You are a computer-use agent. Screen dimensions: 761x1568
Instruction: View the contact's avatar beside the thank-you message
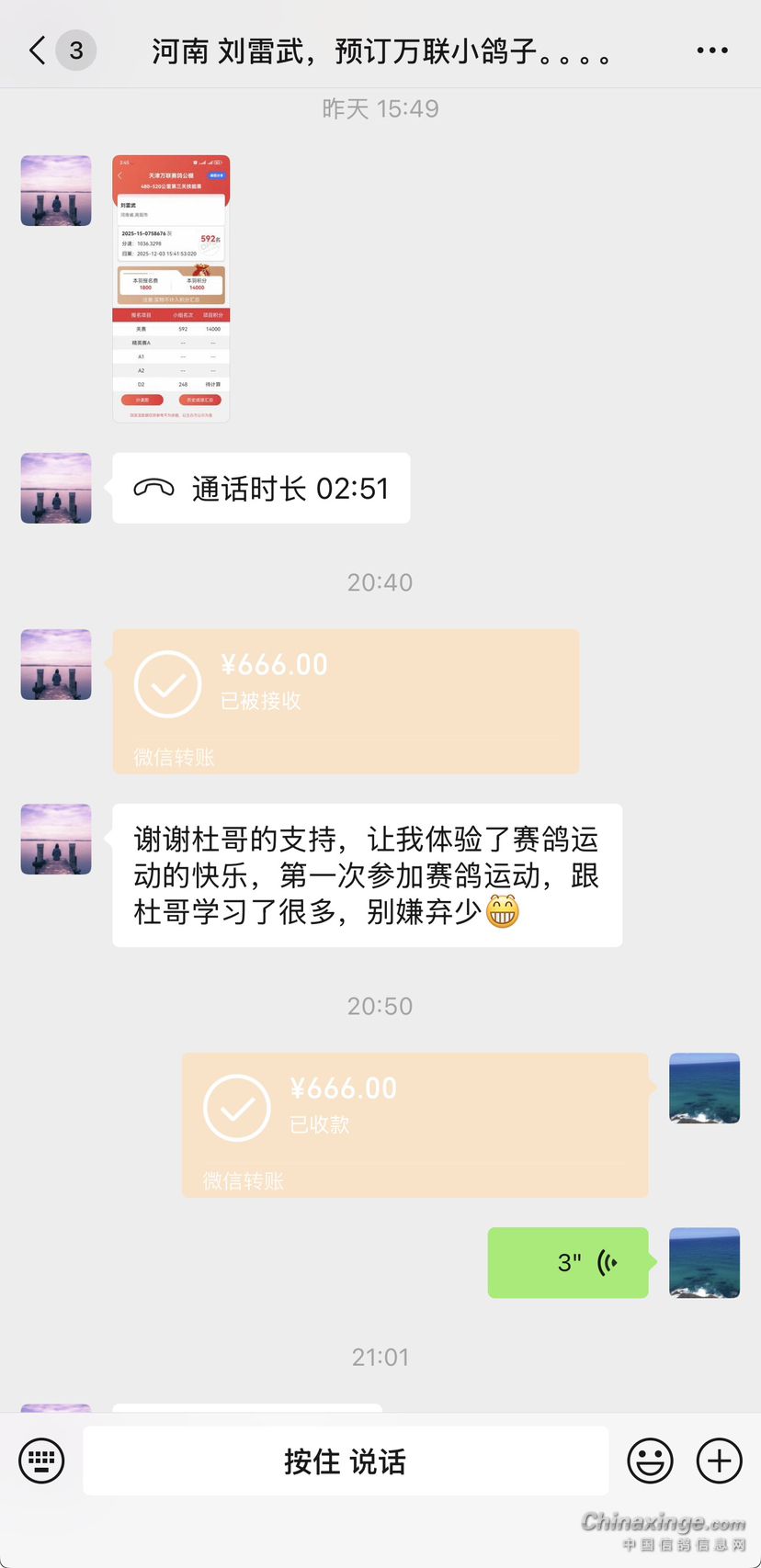[56, 840]
